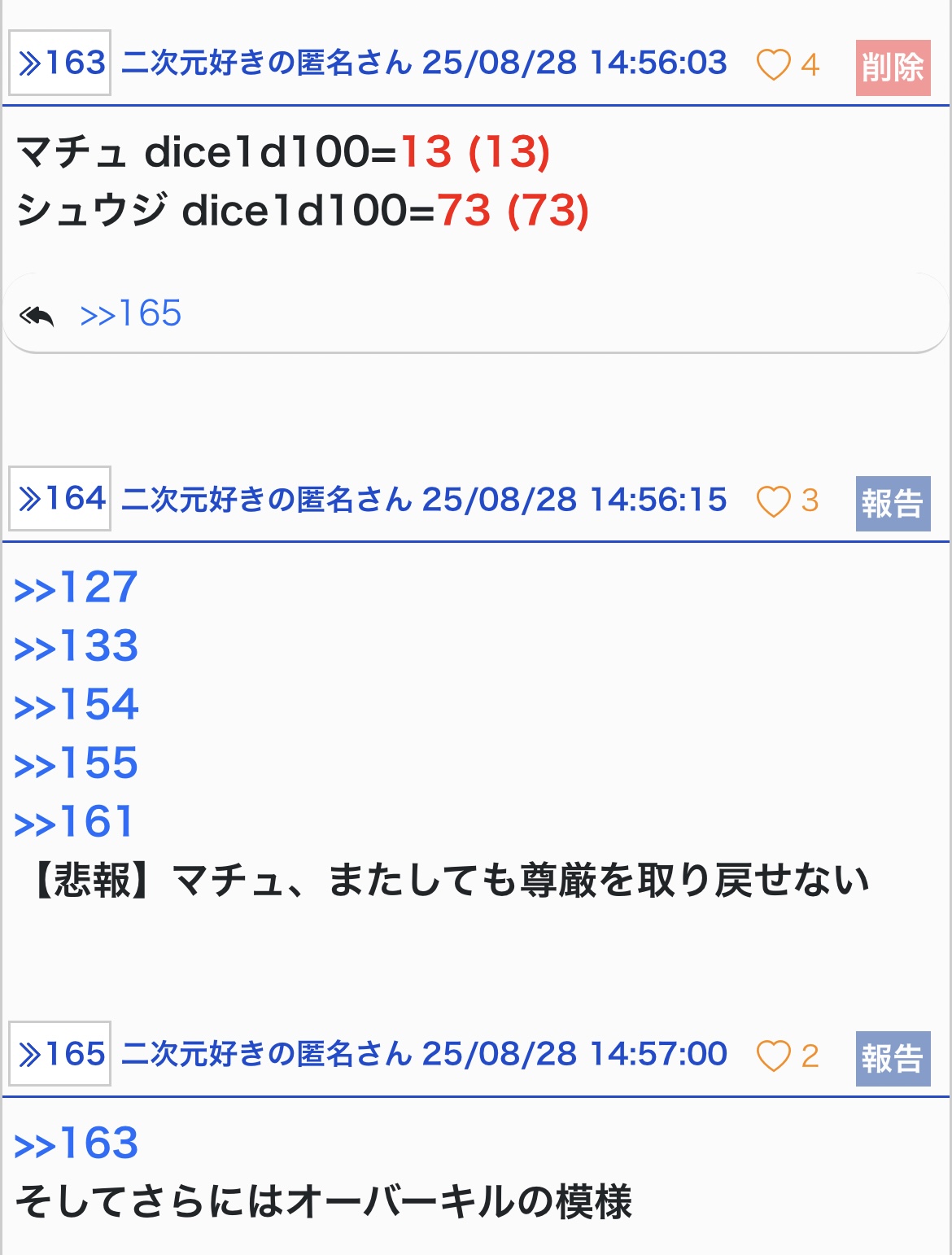Image resolution: width=952 pixels, height=1255 pixels.
Task: Tap the >>163 post number button
Action: (x=60, y=63)
